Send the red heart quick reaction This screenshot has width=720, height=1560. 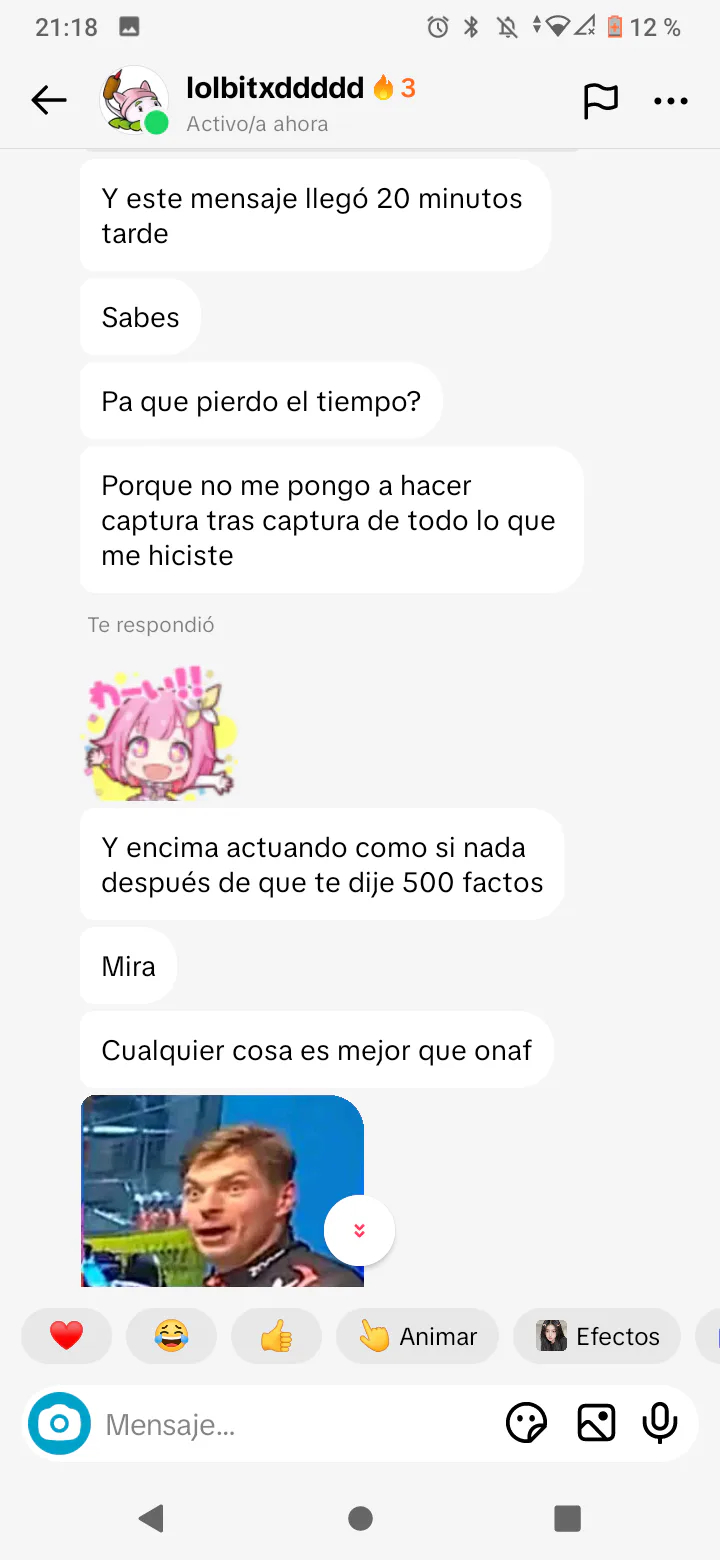coord(66,1336)
